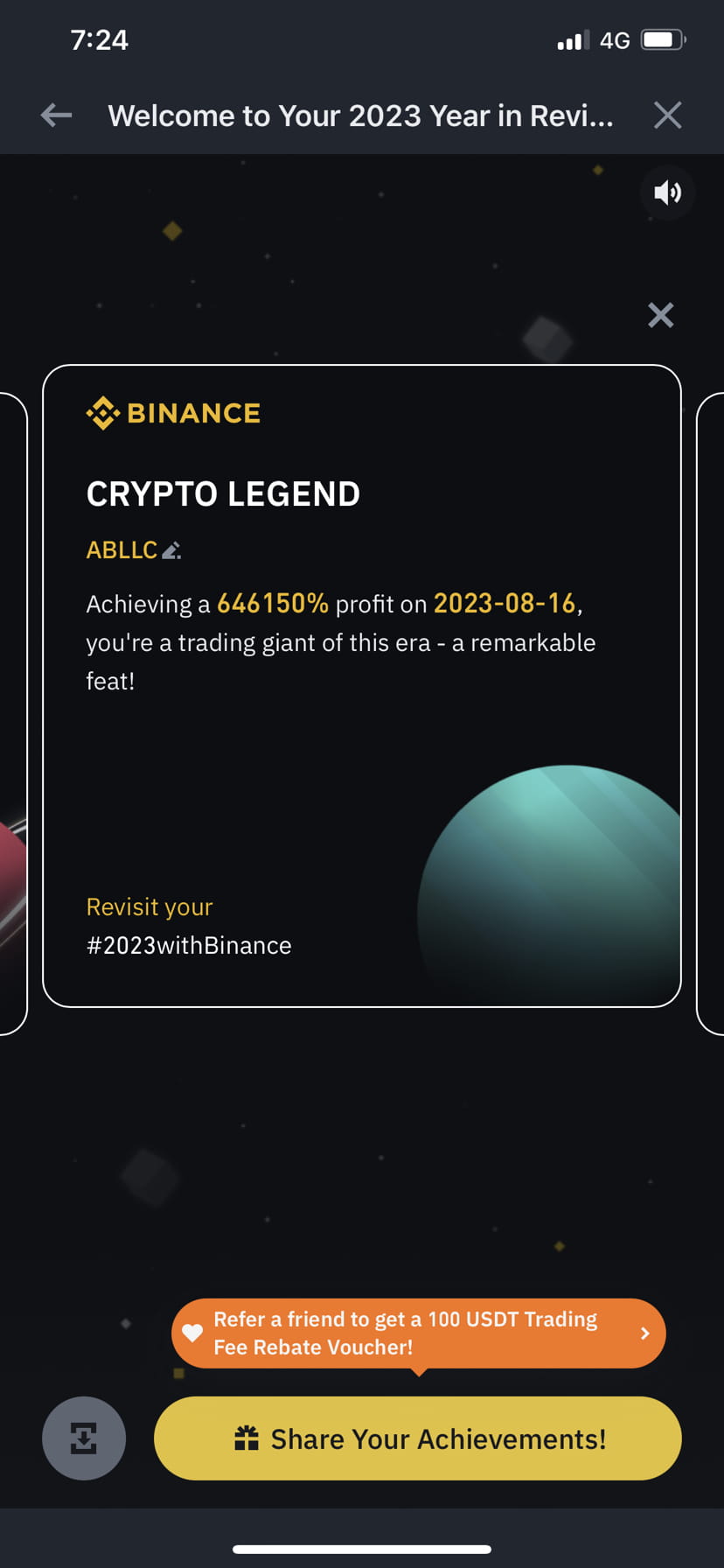724x1568 pixels.
Task: Tap the previous card peeking on left
Action: [9, 700]
